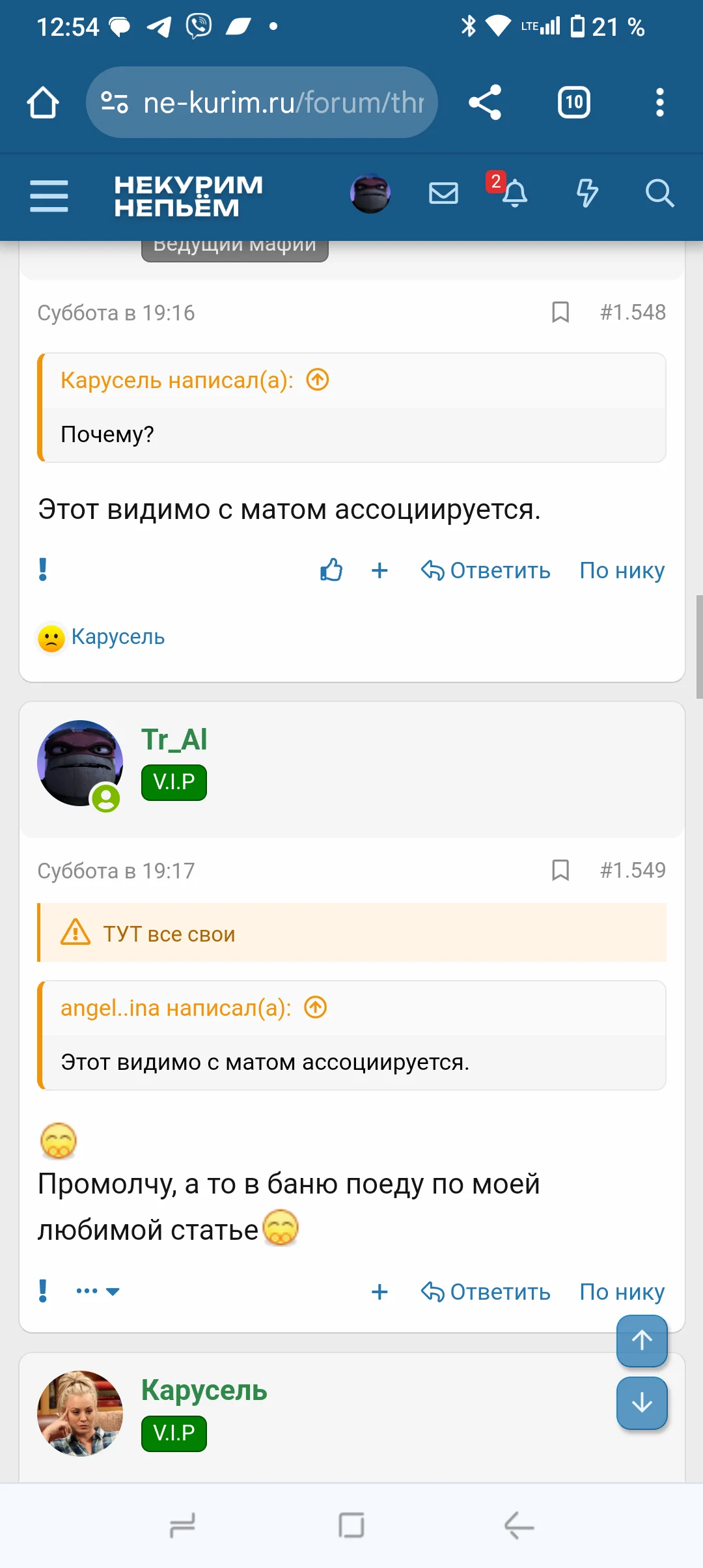Like the post from angel..ina
Viewport: 703px width, 1568px height.
pos(331,570)
